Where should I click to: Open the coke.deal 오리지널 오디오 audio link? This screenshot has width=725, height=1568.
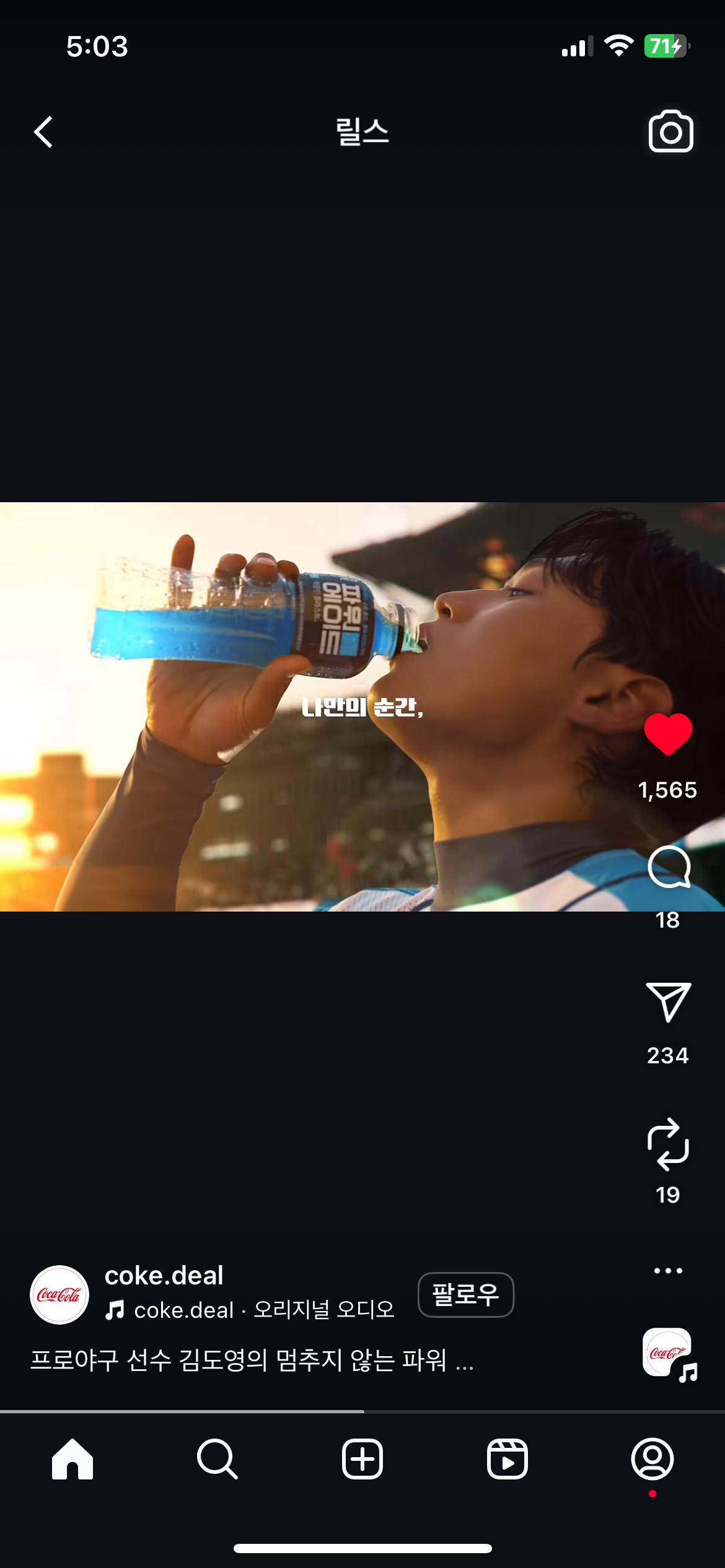coord(250,1310)
